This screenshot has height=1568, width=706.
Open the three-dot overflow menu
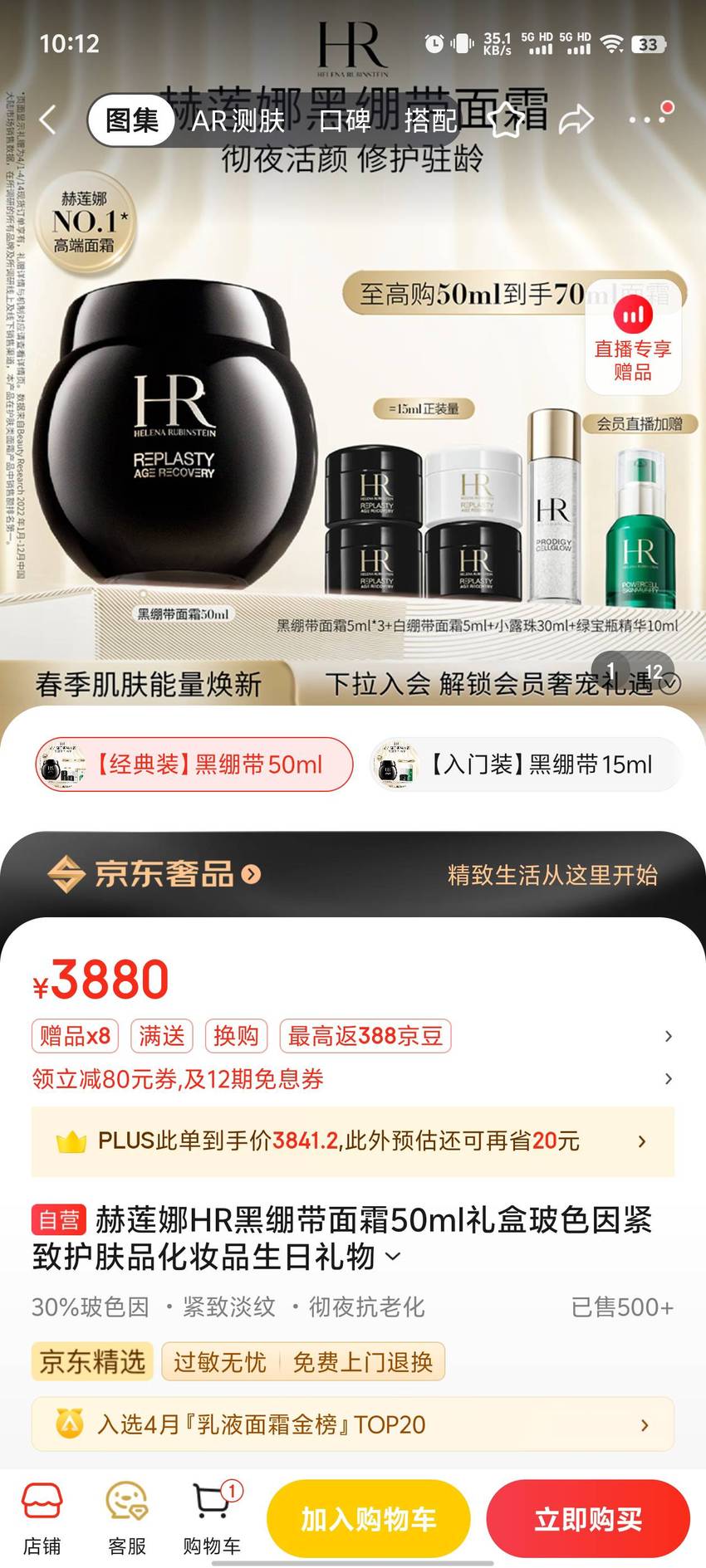point(648,120)
